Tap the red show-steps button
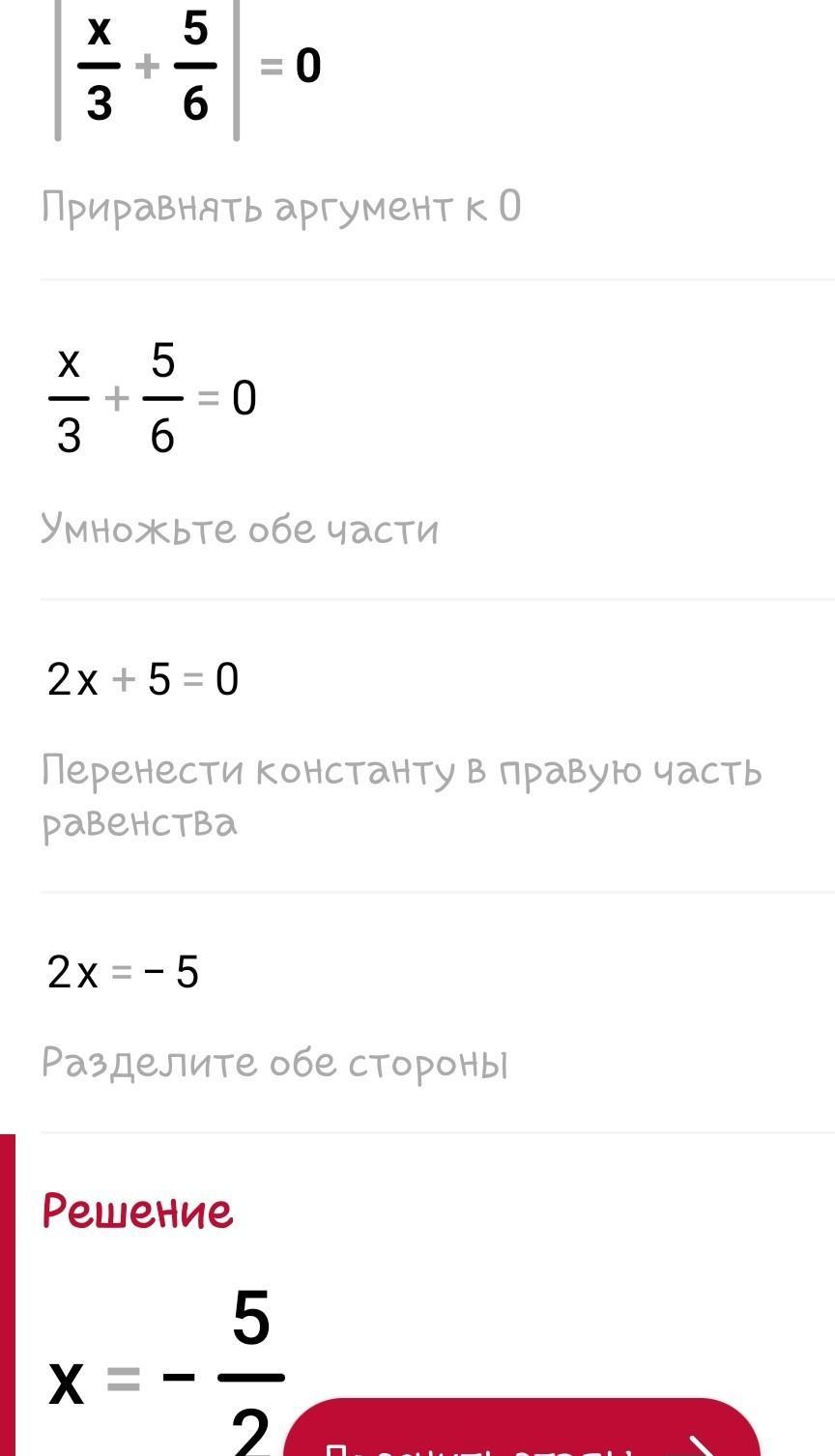 522,1428
